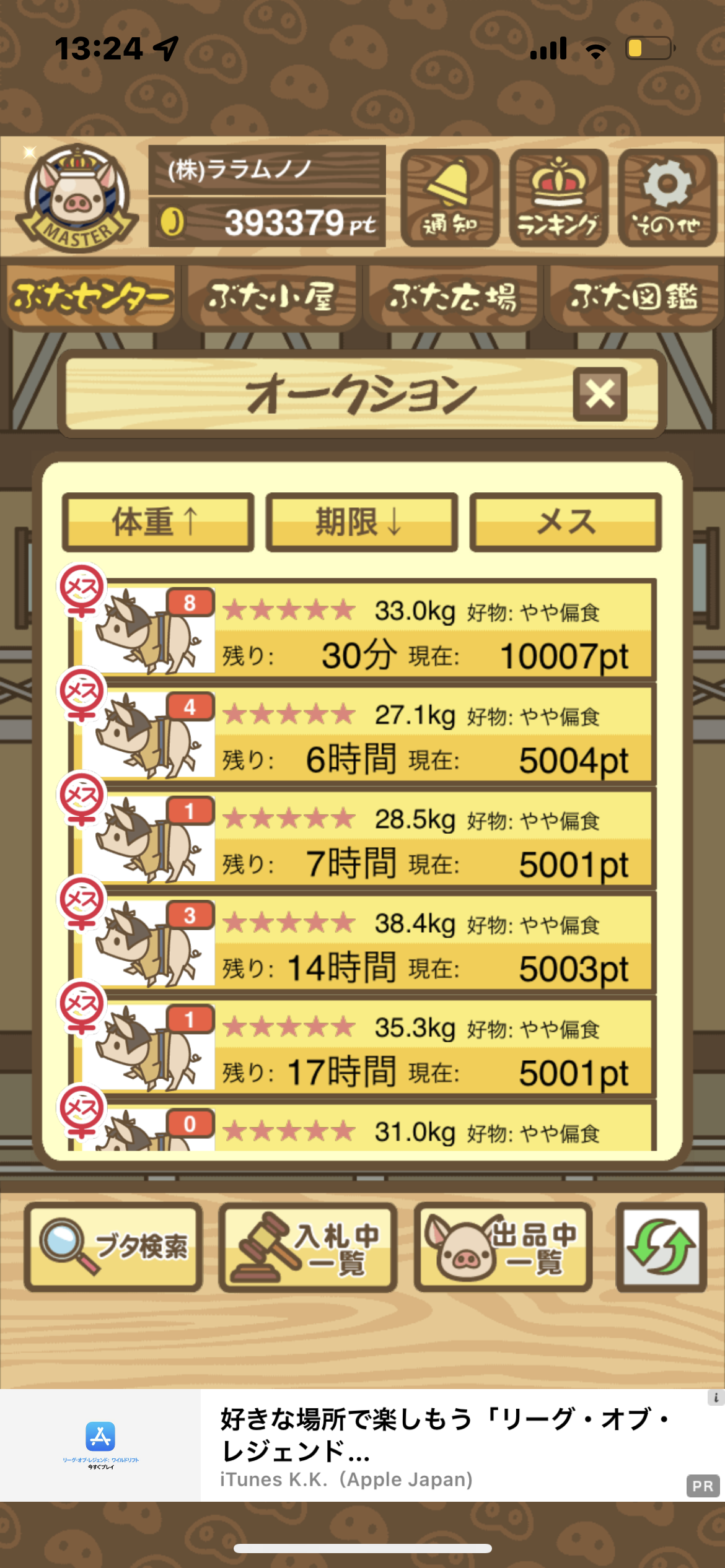Open その他 settings gear
Viewport: 725px width, 1568px height.
[x=667, y=197]
